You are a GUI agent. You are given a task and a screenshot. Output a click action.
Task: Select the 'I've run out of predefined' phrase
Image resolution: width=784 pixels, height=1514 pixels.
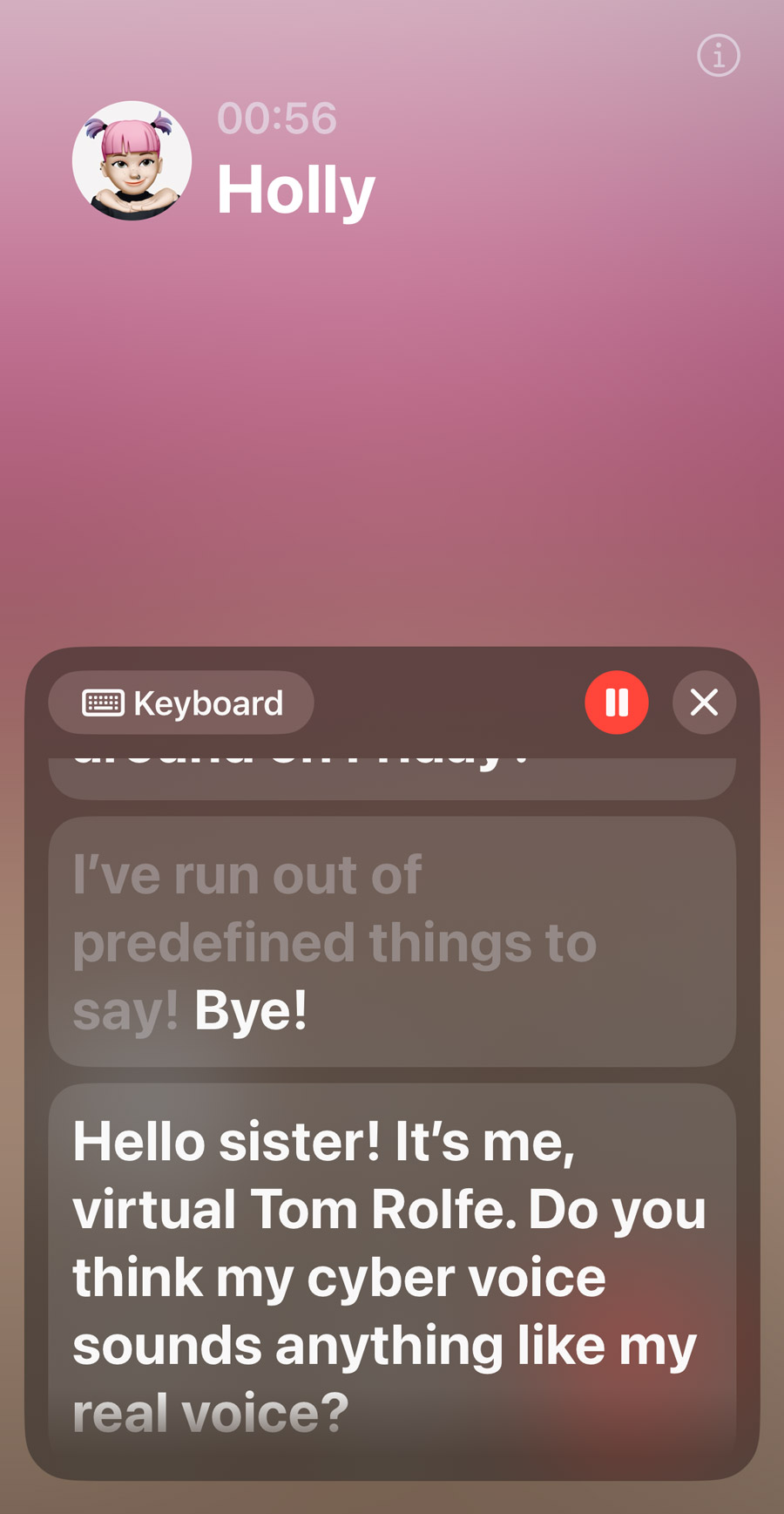(x=392, y=941)
